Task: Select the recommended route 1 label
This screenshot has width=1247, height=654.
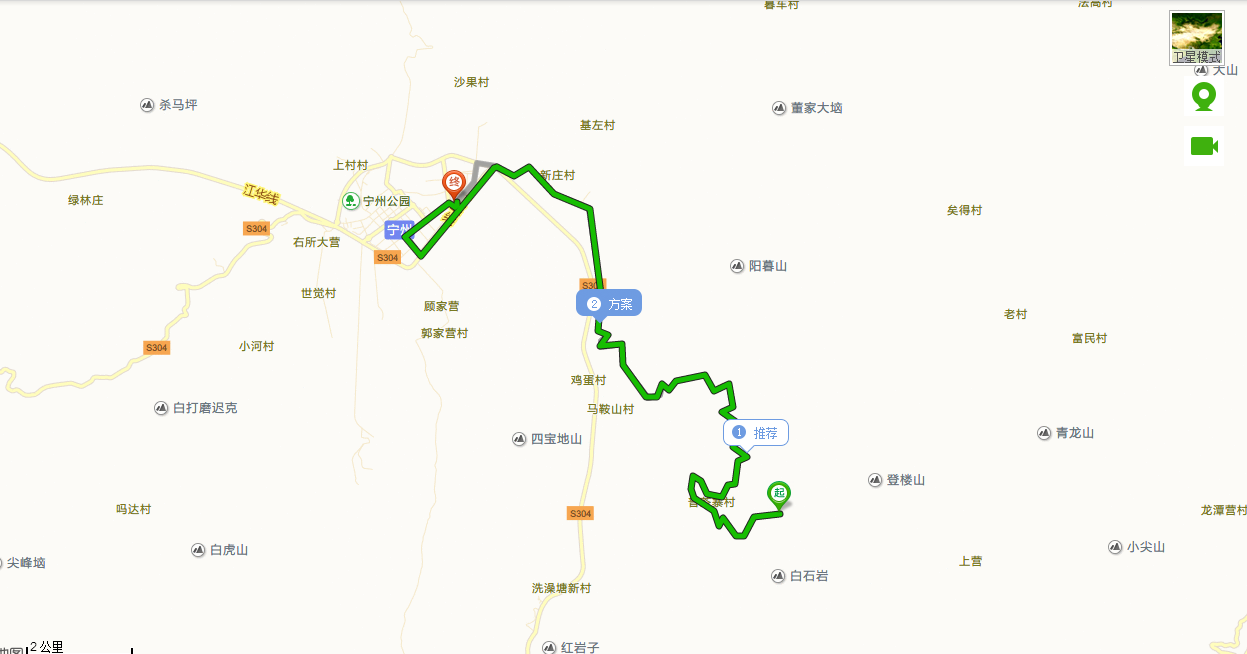Action: point(756,433)
